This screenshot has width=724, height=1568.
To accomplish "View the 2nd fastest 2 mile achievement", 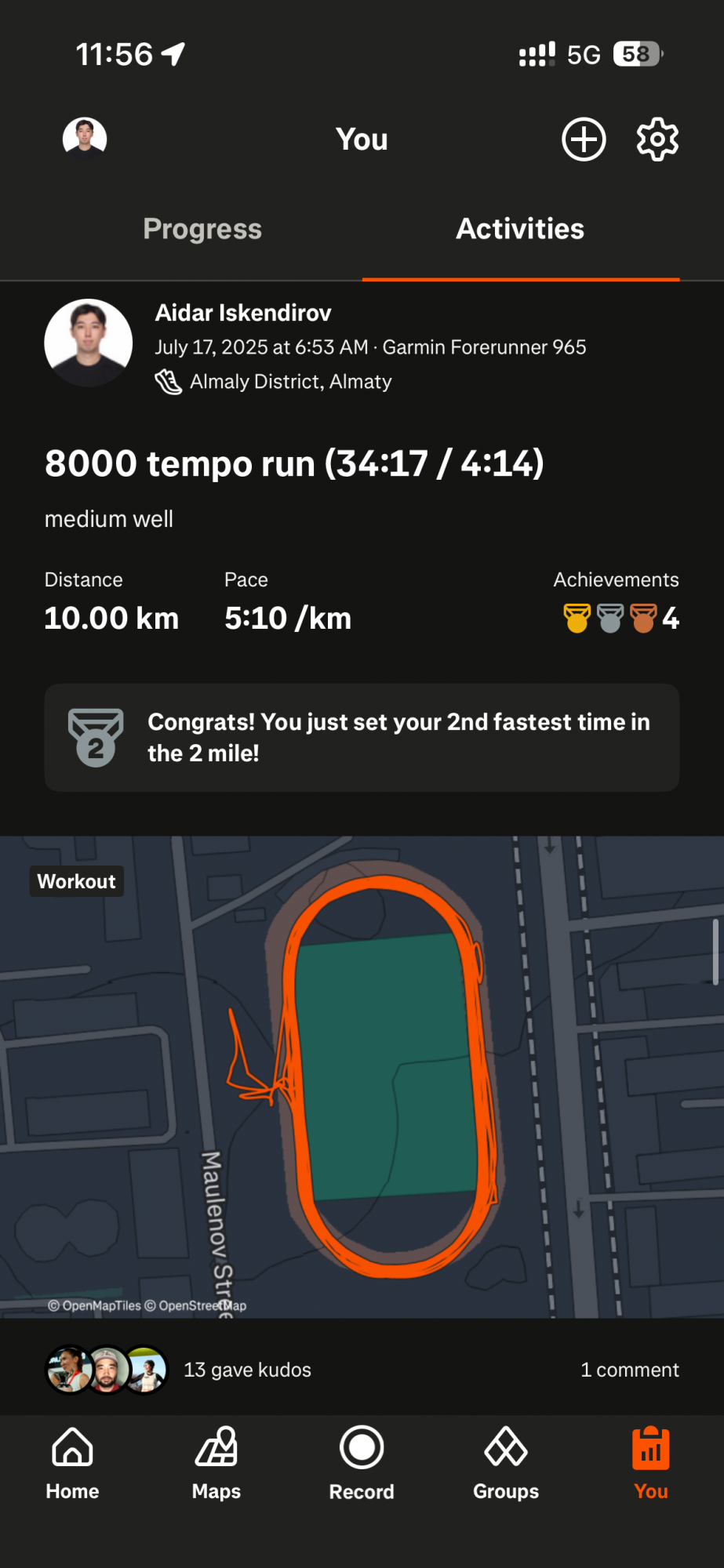I will click(x=362, y=738).
